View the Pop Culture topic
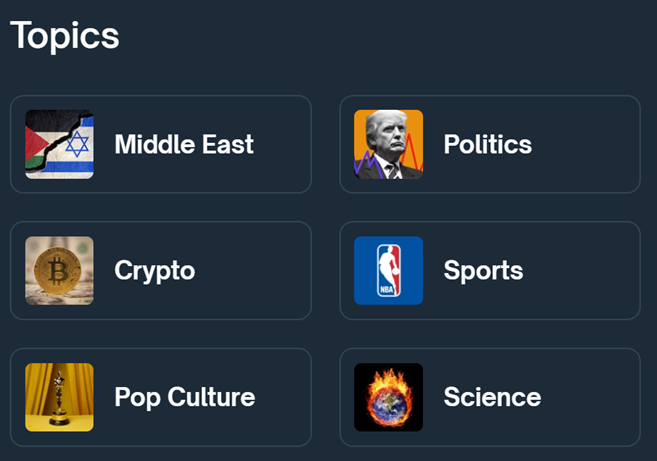657x461 pixels. pyautogui.click(x=160, y=397)
